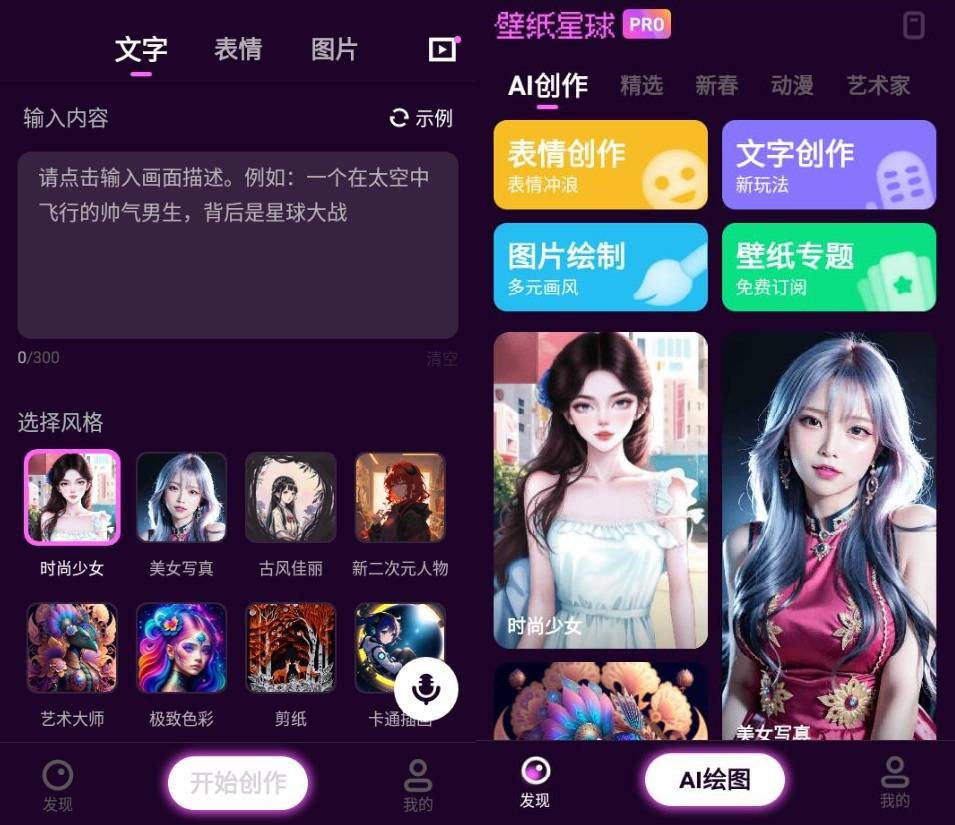955x825 pixels.
Task: Open the video play icon beside 图片
Action: pos(442,49)
